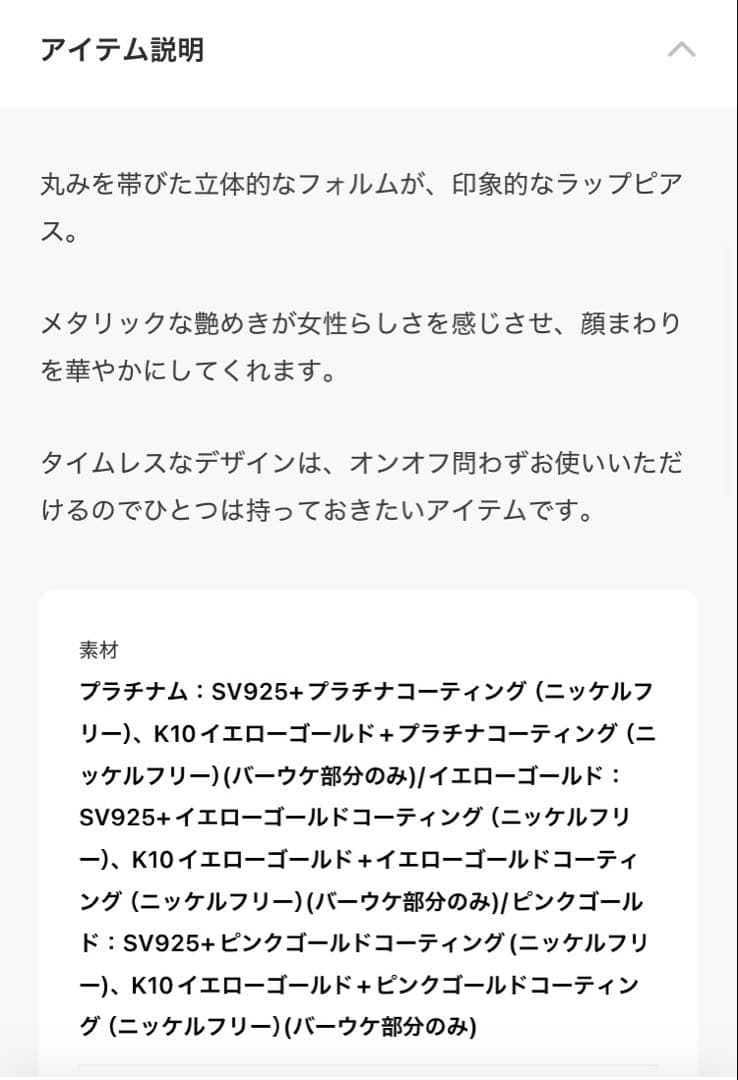Click the divider line below the material card
Screen dimensions: 738x1080
pos(369,1064)
